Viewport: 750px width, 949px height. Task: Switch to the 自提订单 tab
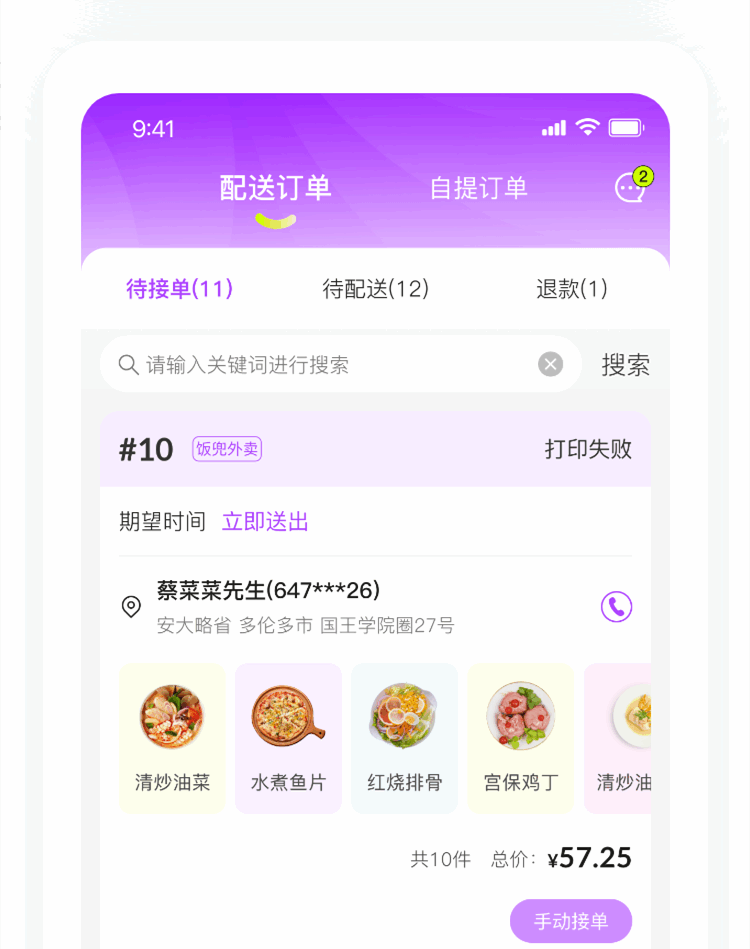(478, 188)
